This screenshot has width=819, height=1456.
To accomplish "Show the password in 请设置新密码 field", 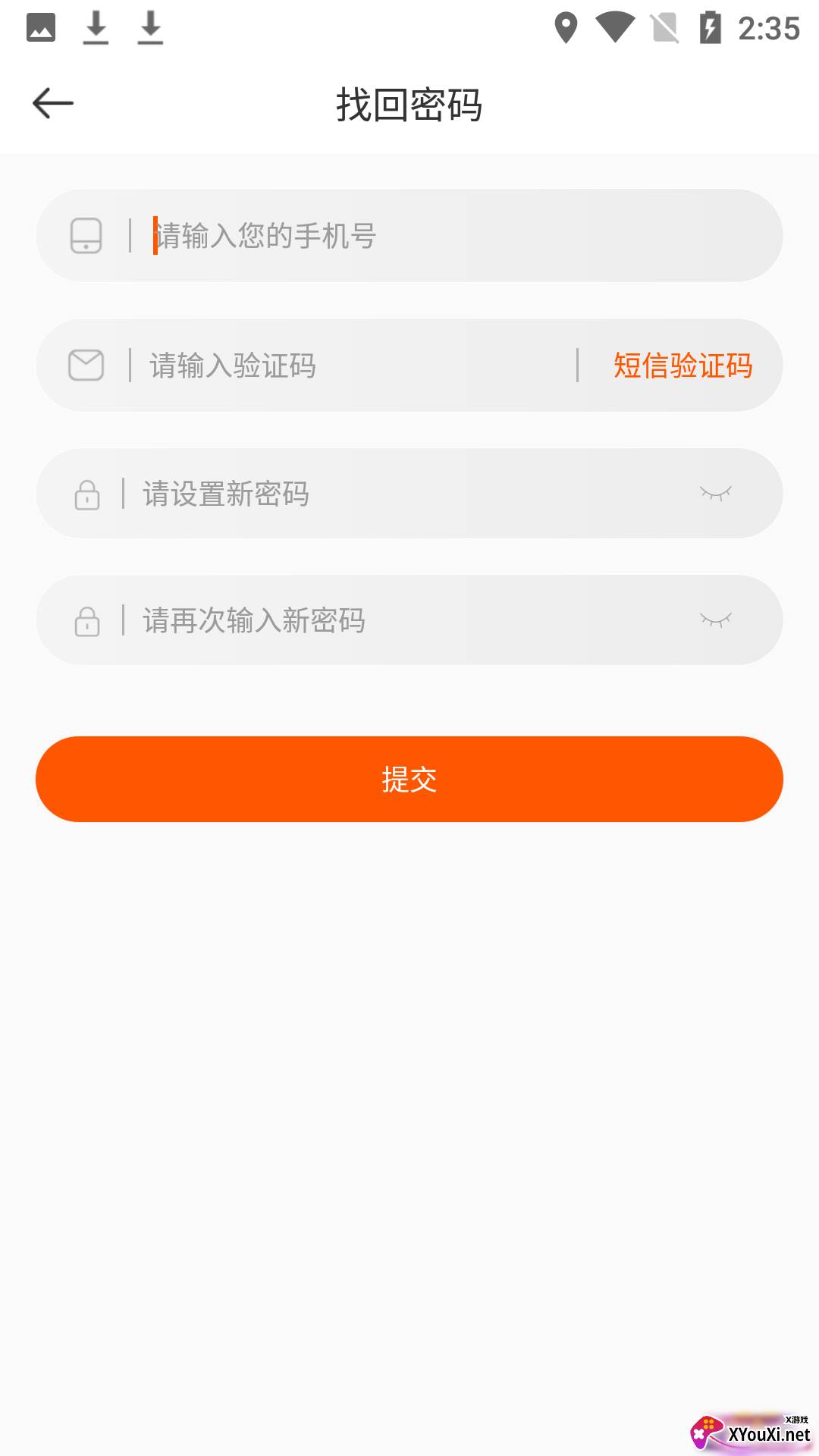I will coord(715,494).
